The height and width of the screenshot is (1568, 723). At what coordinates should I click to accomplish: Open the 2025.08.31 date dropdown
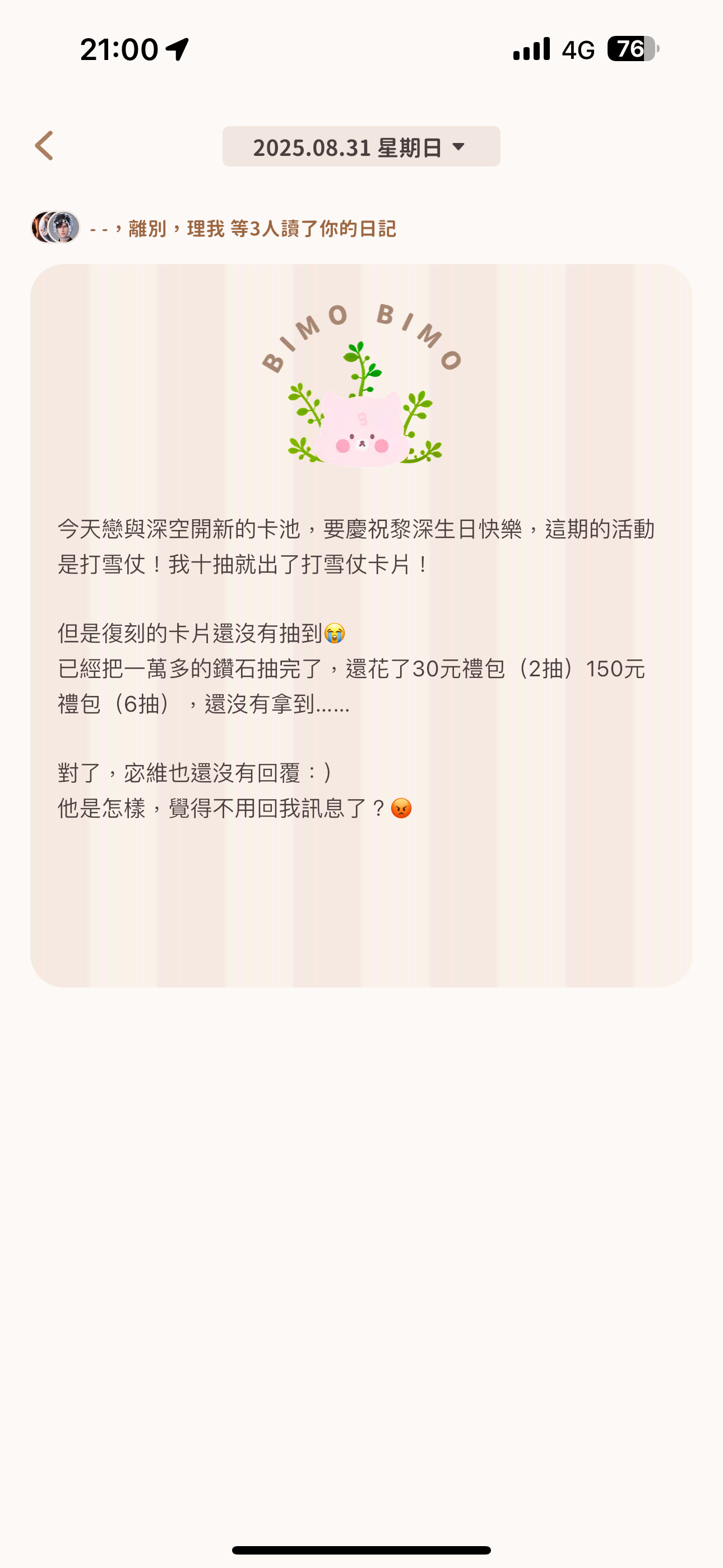pos(361,147)
